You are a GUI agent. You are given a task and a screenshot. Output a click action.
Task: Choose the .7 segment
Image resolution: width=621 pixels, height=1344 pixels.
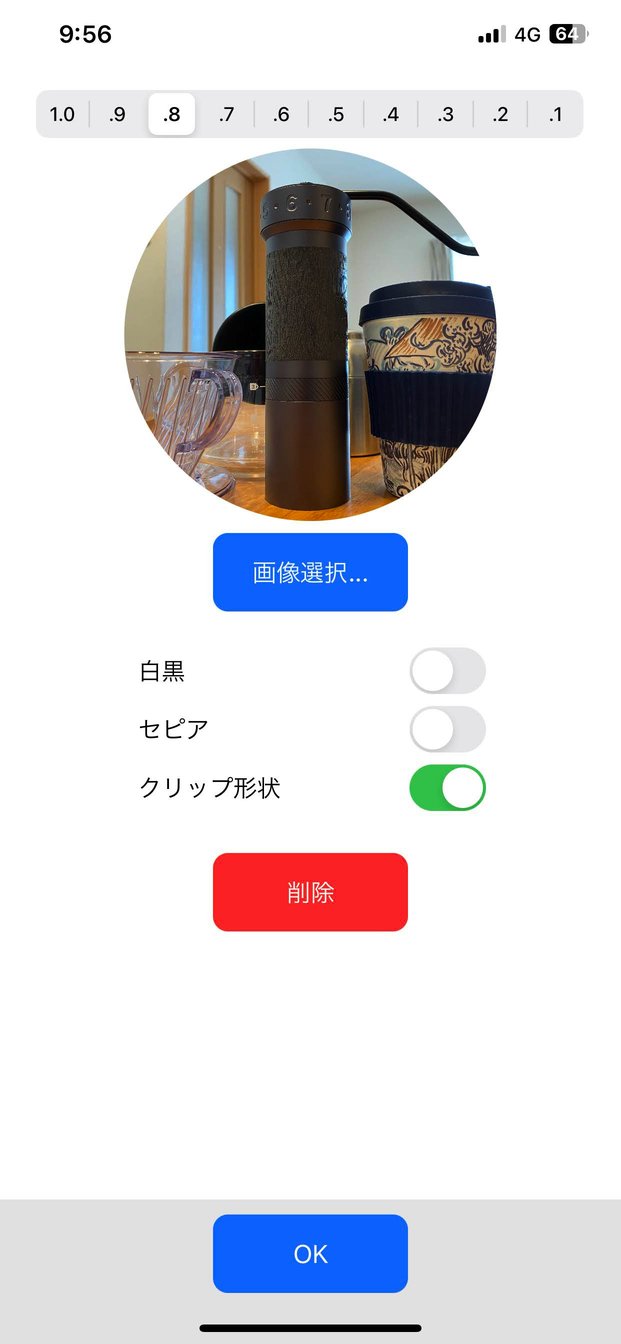click(x=227, y=115)
